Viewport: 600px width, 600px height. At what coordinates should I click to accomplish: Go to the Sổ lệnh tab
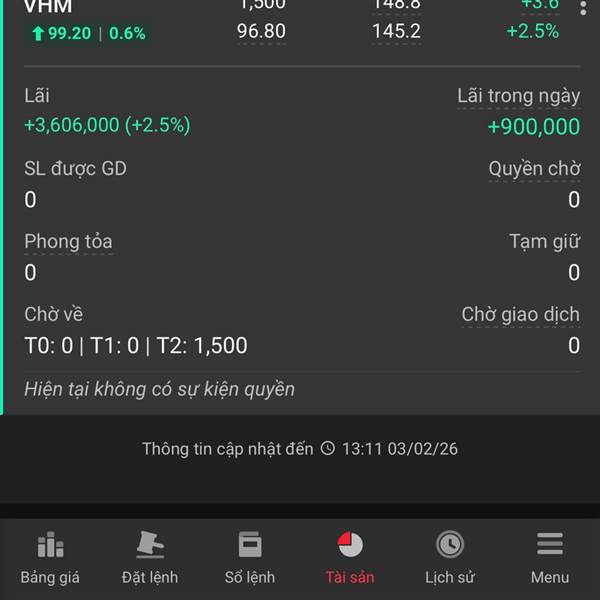tap(250, 558)
